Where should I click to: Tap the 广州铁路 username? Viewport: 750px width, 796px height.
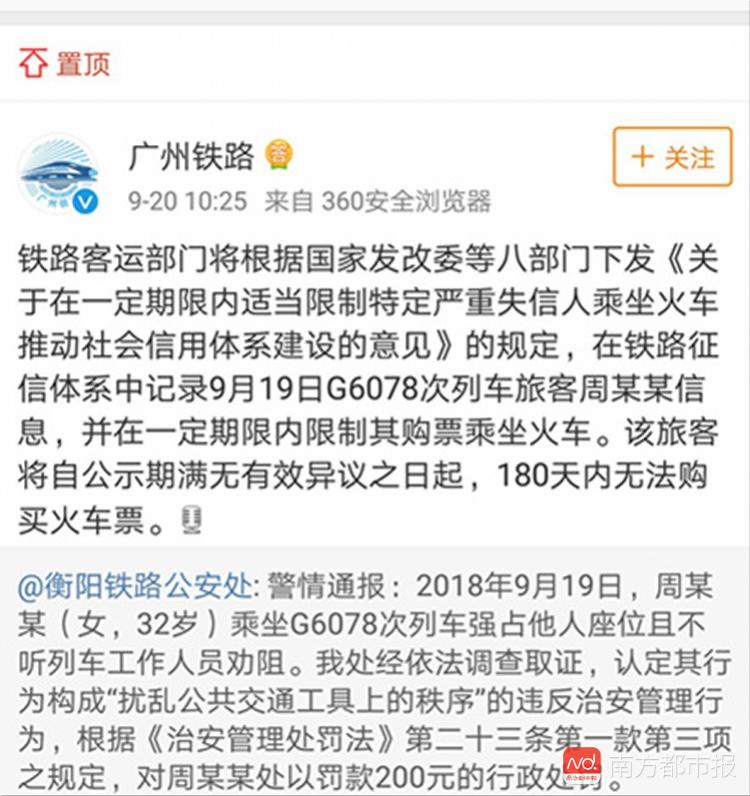point(191,155)
